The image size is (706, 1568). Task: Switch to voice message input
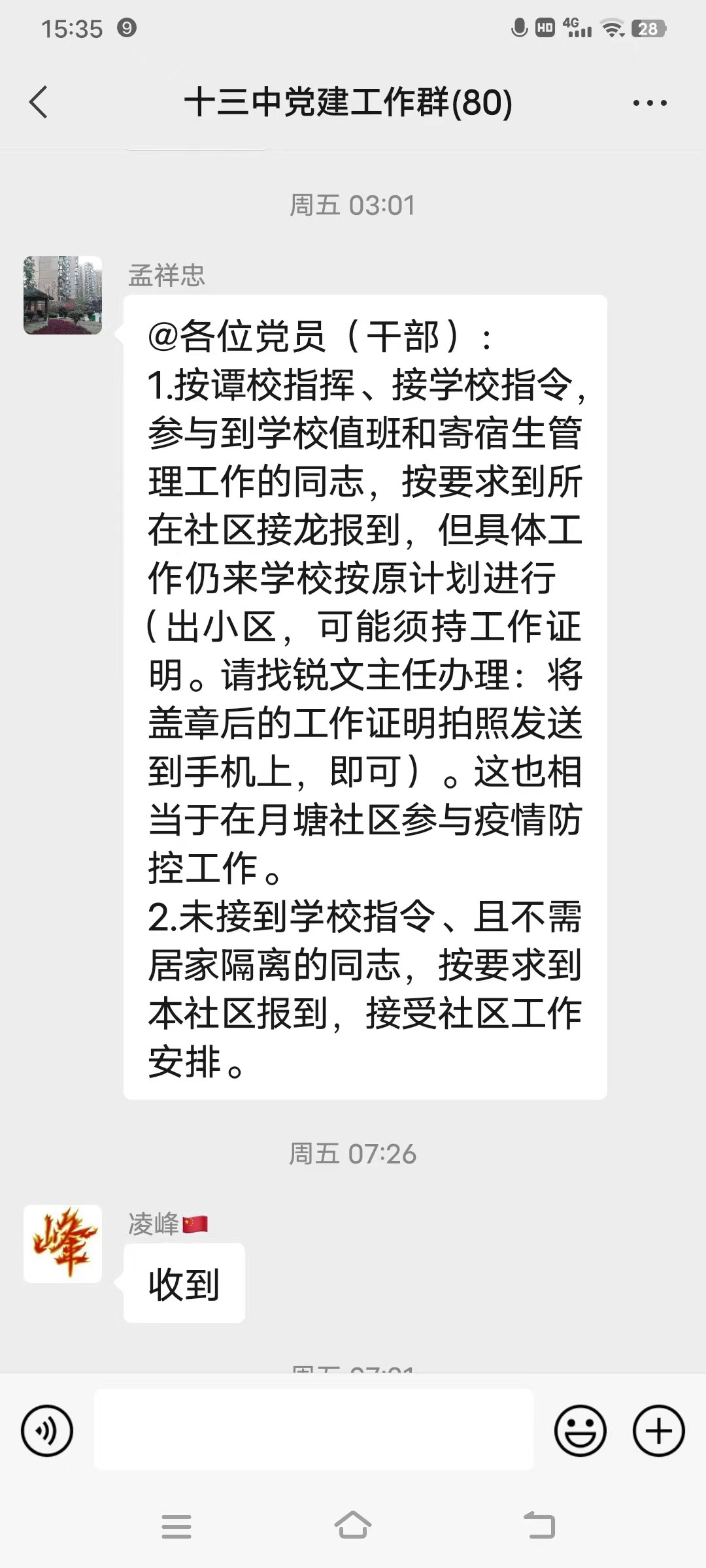pyautogui.click(x=47, y=1431)
